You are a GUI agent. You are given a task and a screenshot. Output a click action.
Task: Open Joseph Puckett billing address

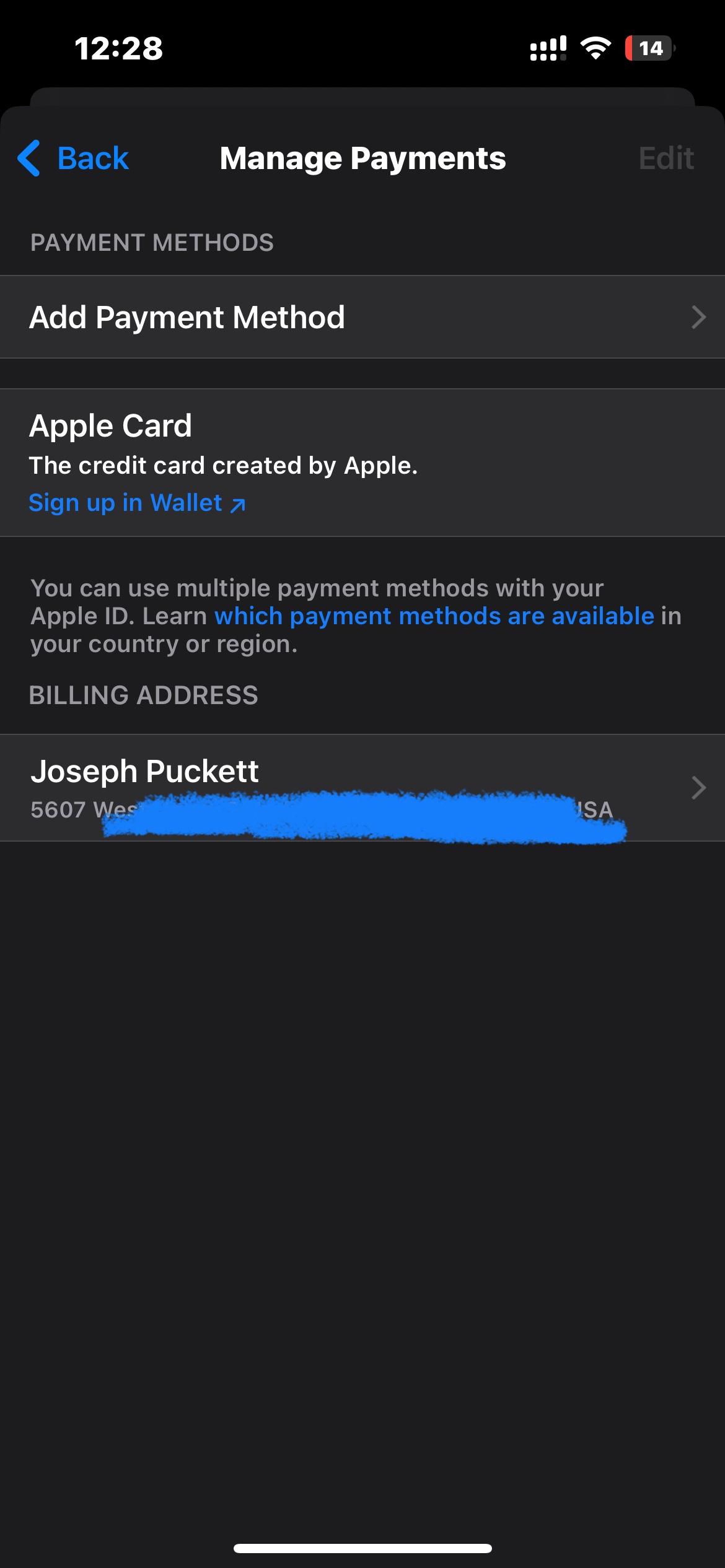click(362, 787)
